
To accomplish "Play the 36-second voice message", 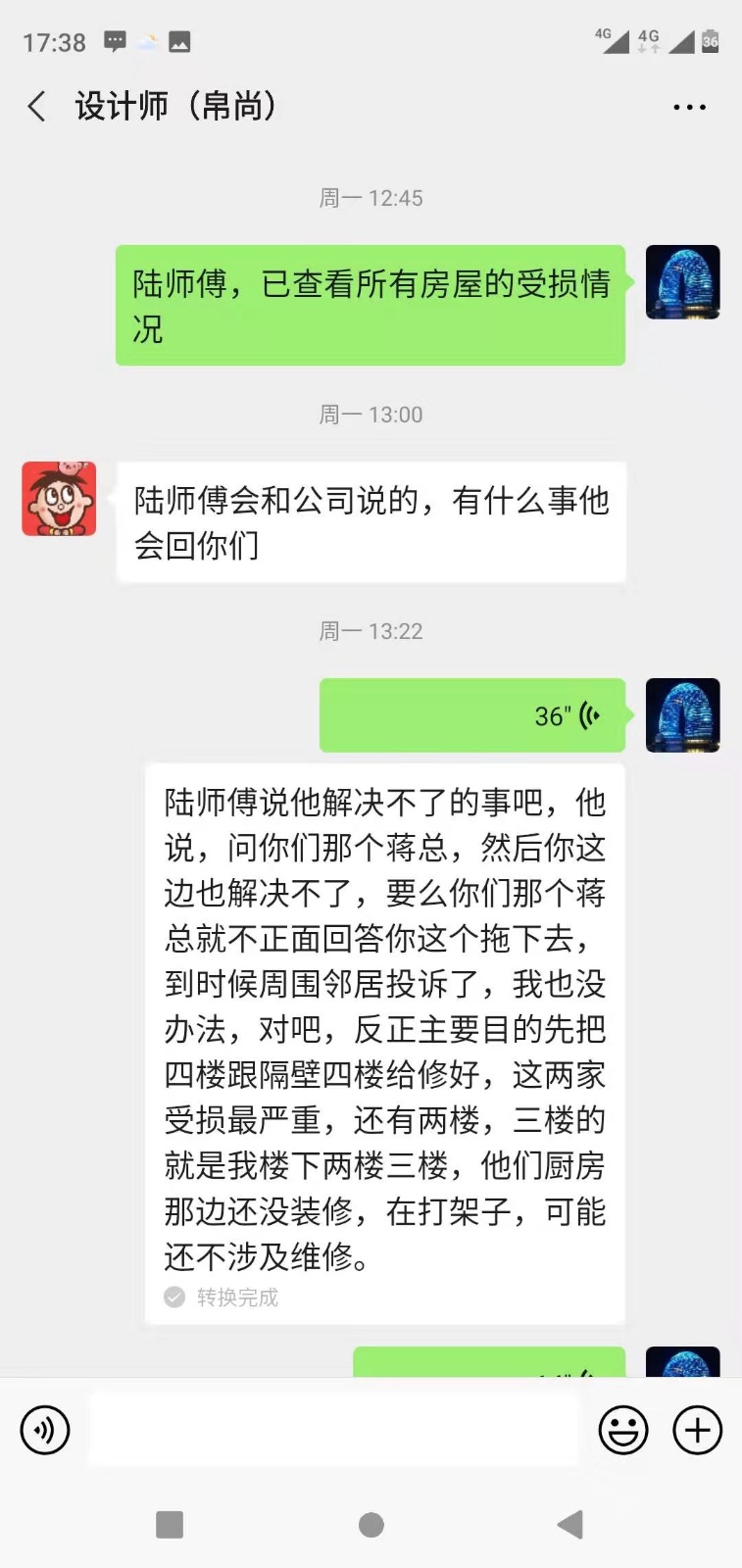I will click(x=471, y=715).
